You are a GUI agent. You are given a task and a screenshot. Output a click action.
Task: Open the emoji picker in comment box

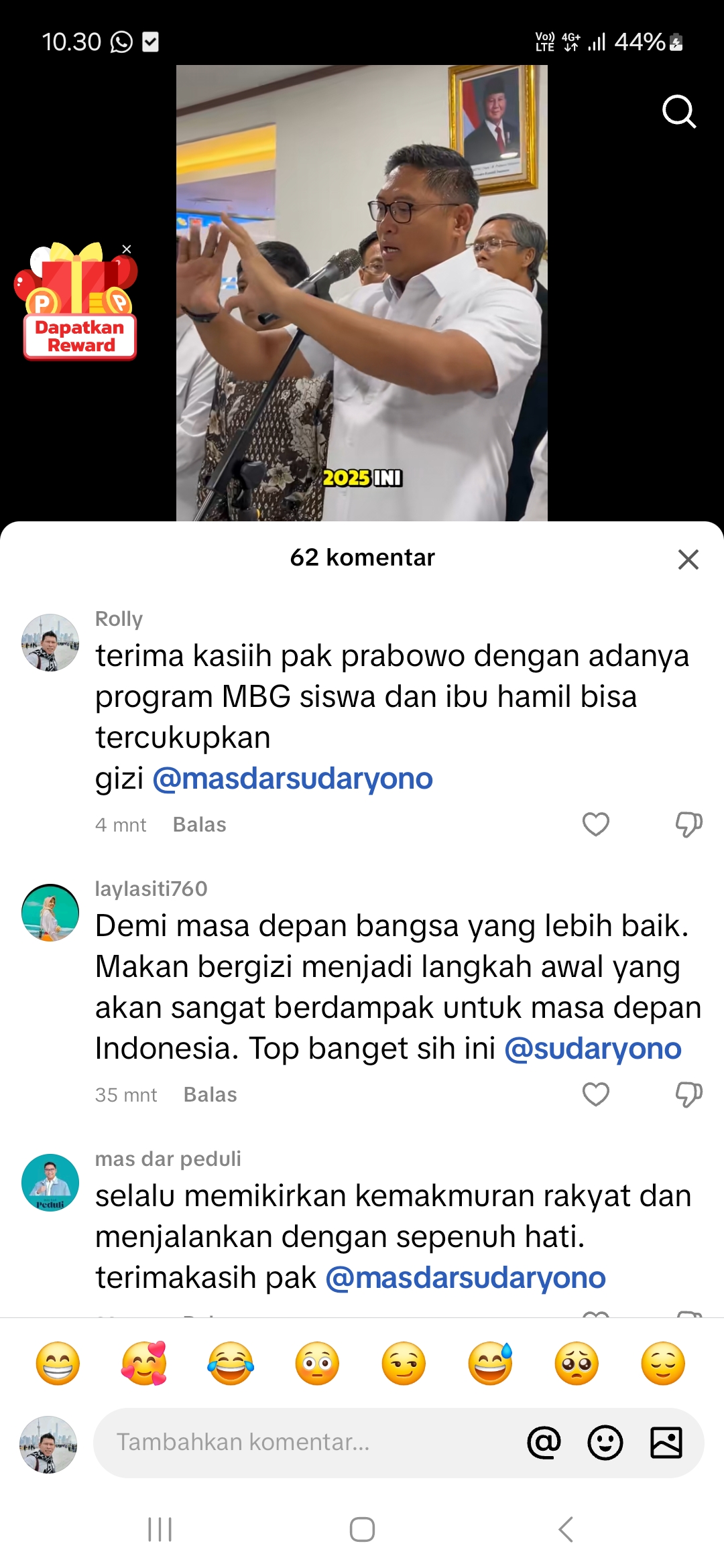[x=605, y=1442]
